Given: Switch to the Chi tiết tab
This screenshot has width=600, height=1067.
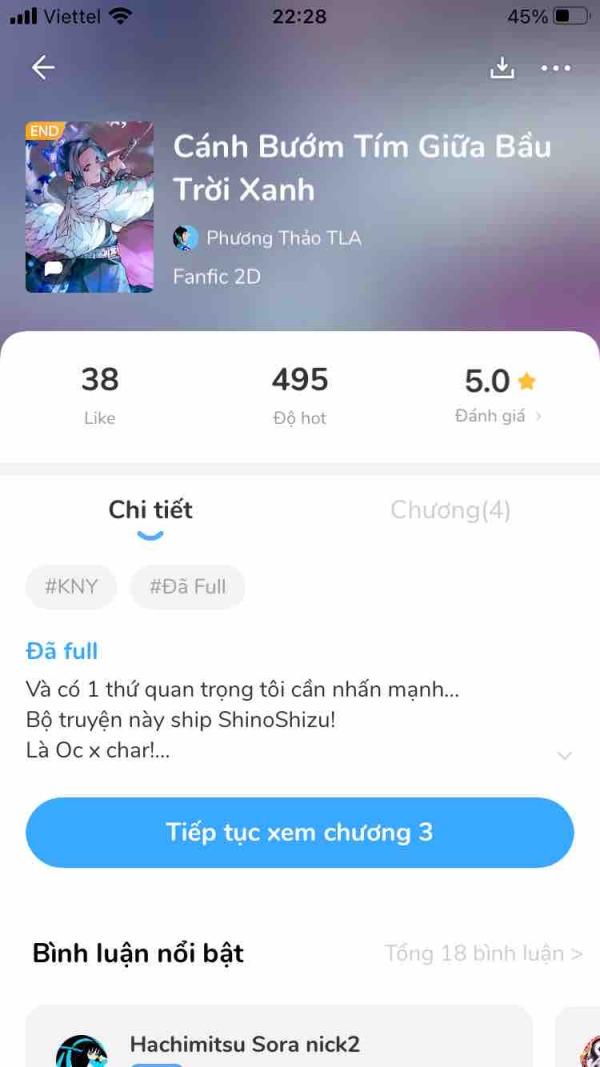Looking at the screenshot, I should pyautogui.click(x=150, y=510).
